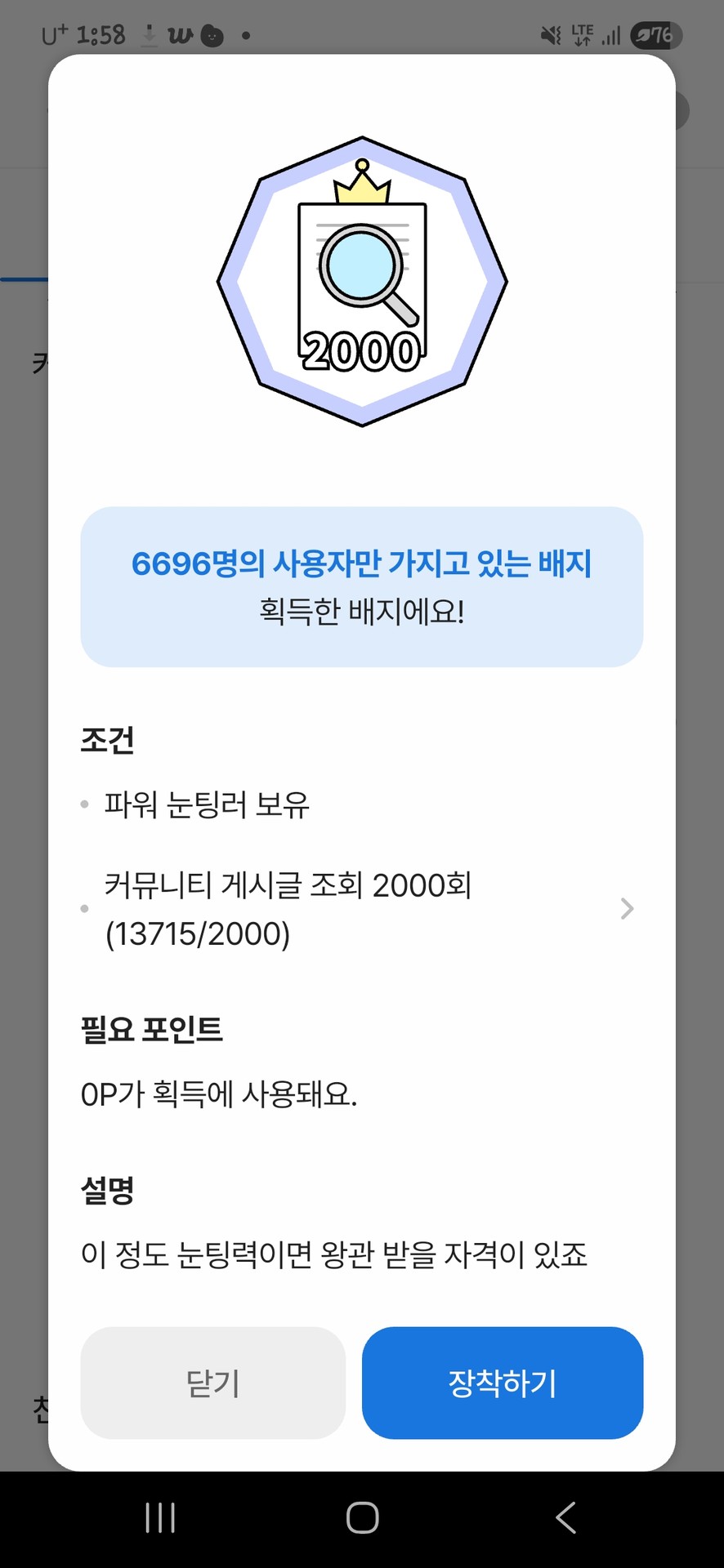Screen dimensions: 724x1568
Task: Open the 커뮤니티 게시글 조회 2000회 condition
Action: tap(360, 909)
